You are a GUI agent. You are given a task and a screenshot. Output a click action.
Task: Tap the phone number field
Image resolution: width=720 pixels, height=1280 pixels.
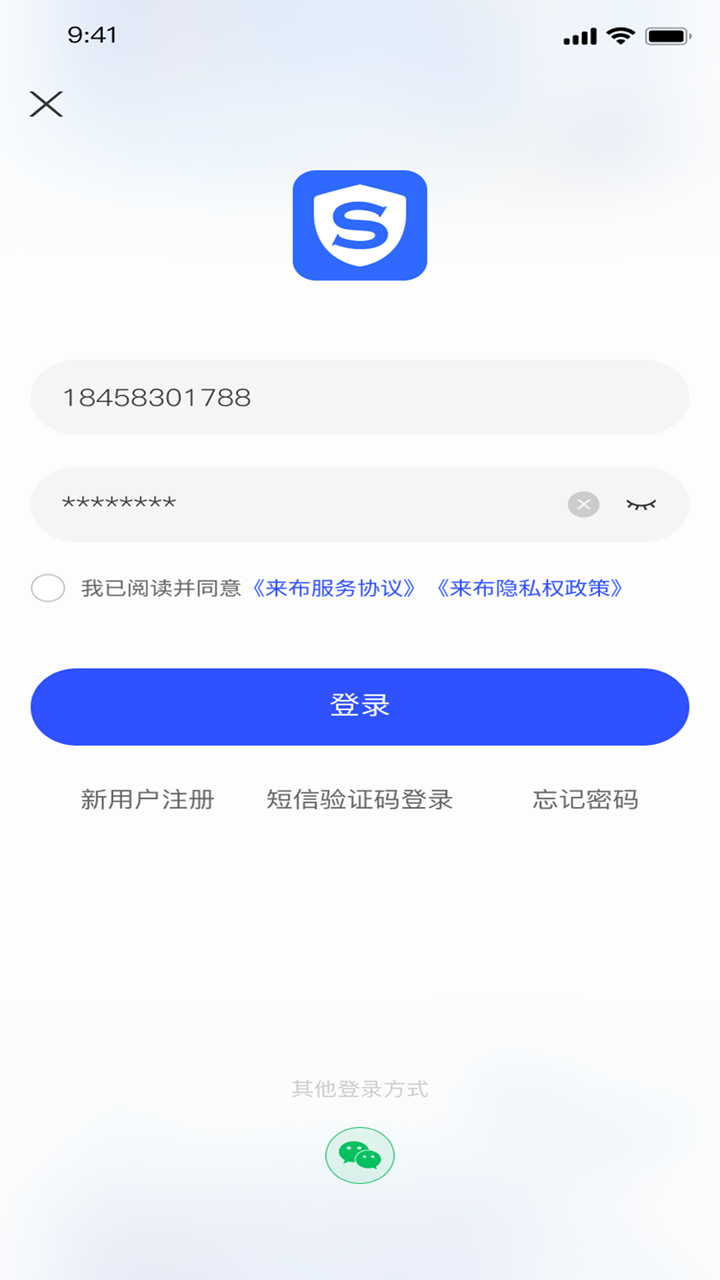coord(360,397)
